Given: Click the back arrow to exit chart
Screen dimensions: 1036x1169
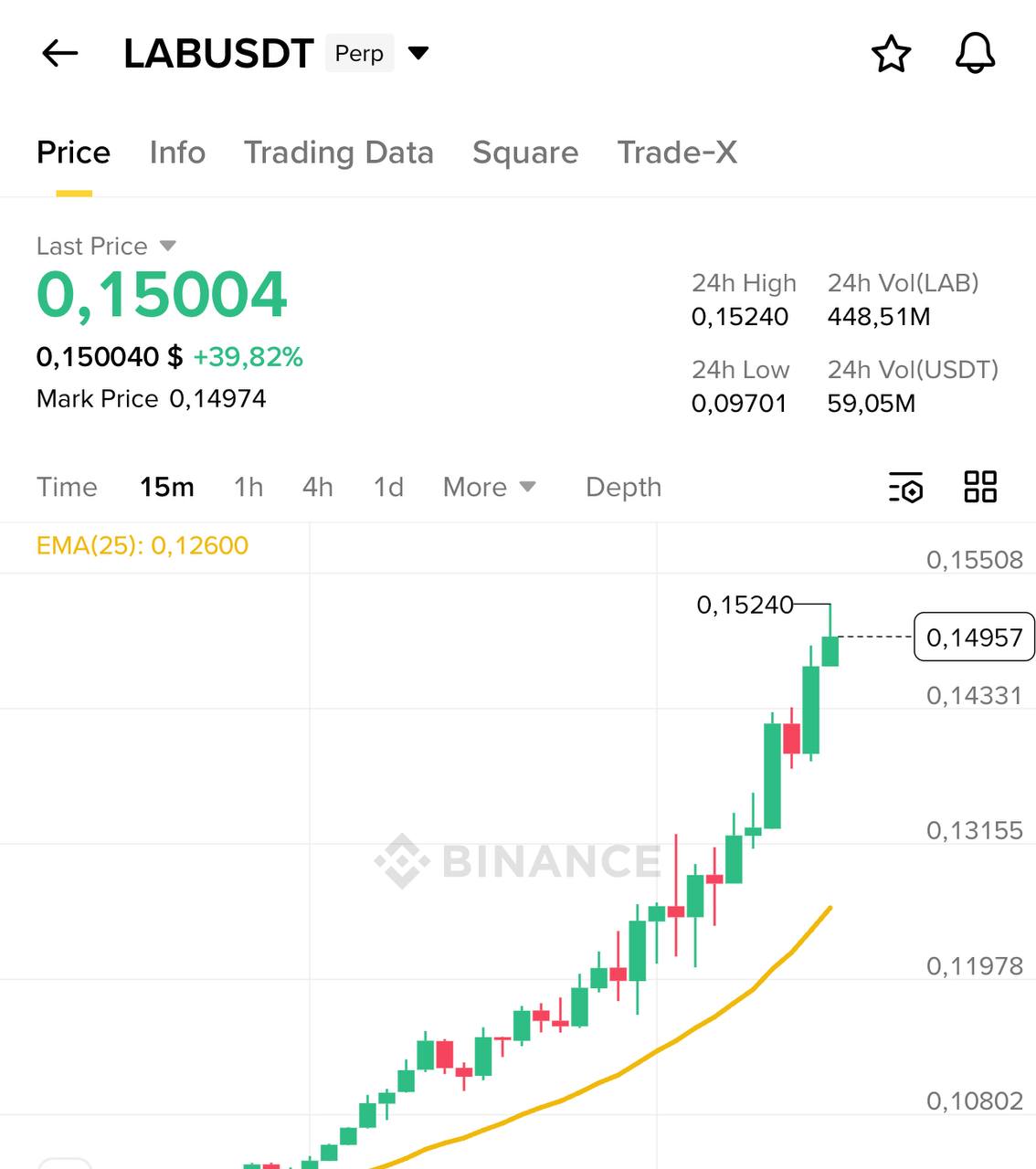Looking at the screenshot, I should coord(59,53).
